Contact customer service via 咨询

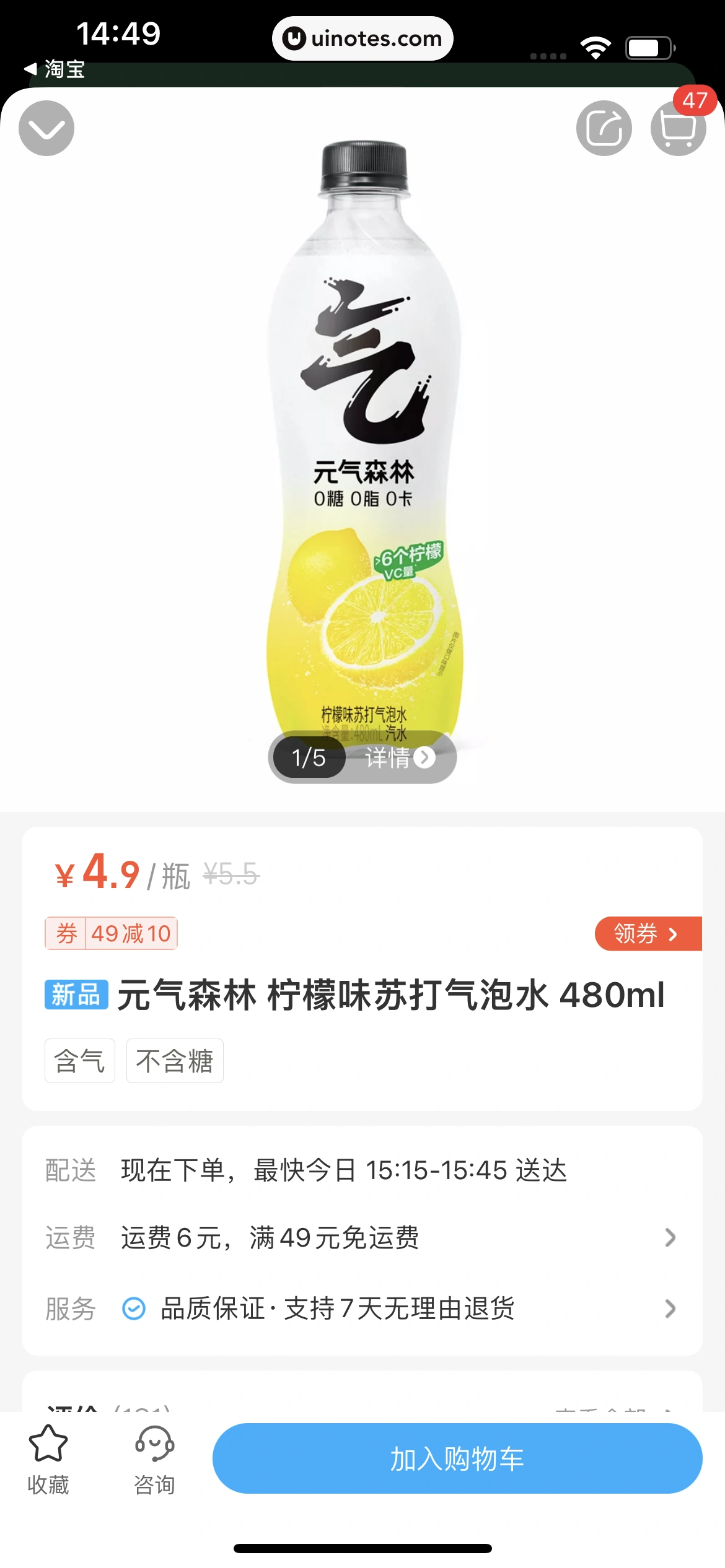tap(154, 1459)
